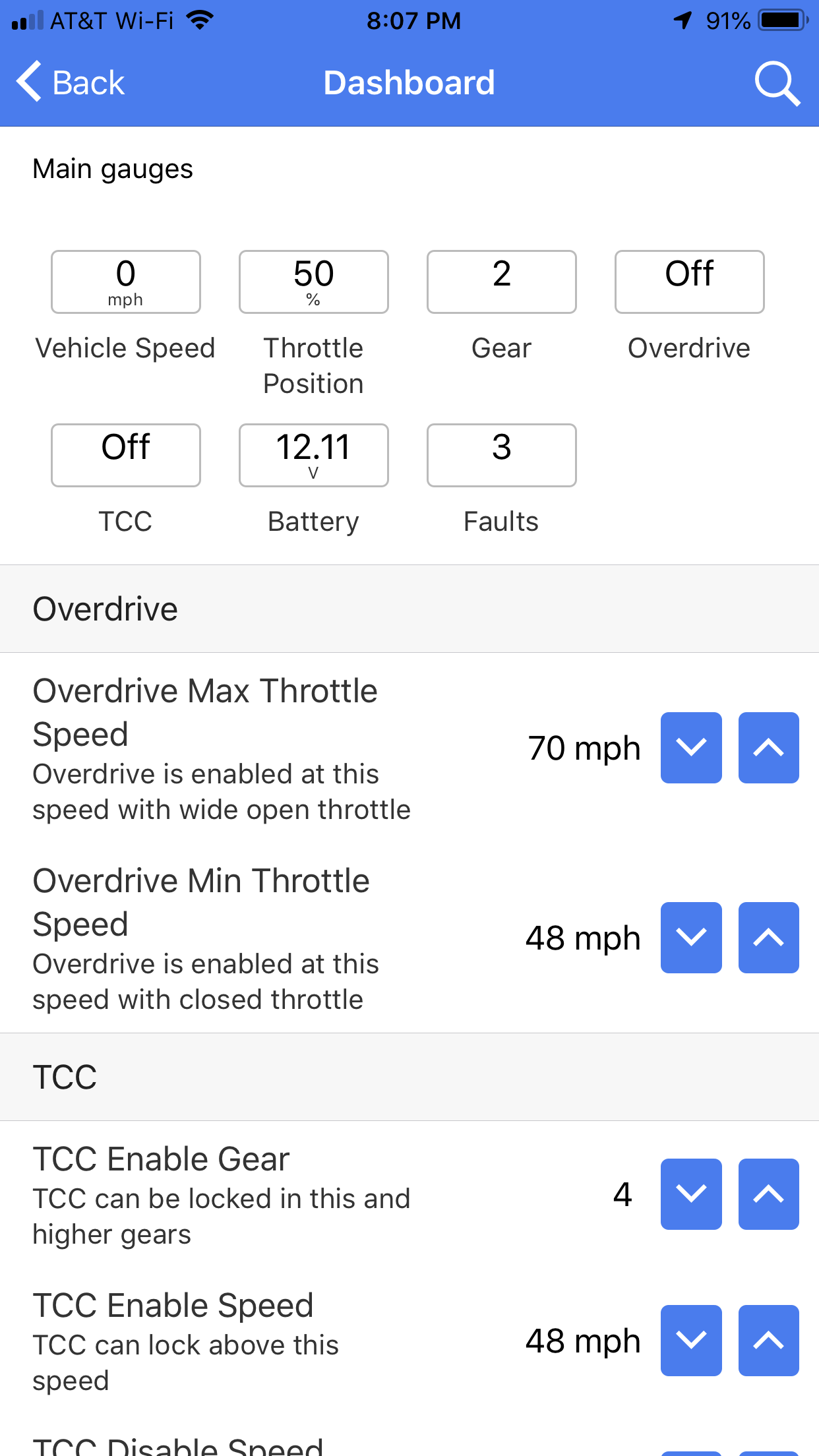
Task: Tap the Gear gauge showing 2
Action: 501,282
